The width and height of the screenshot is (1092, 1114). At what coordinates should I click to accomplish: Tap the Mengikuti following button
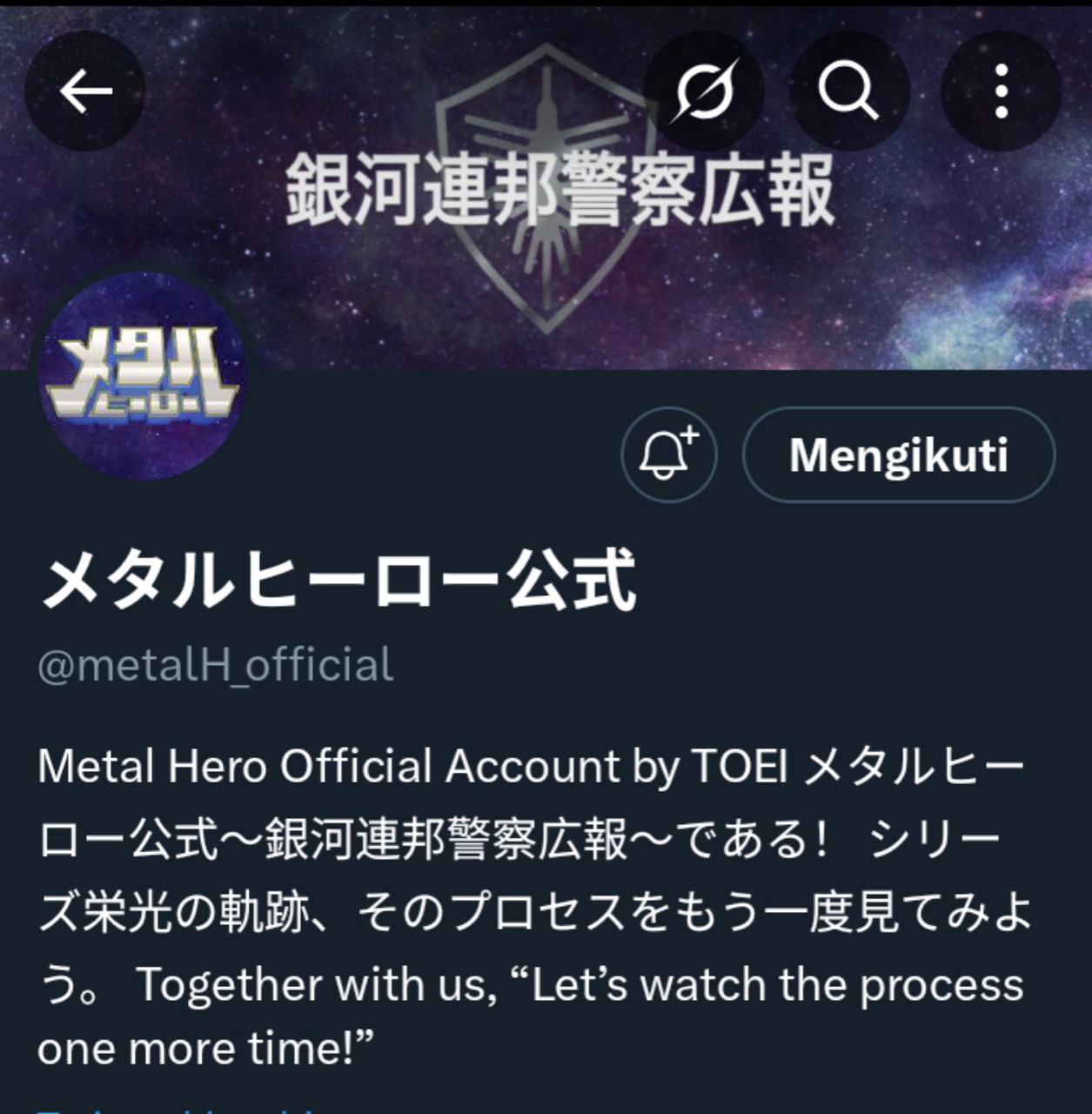[x=898, y=454]
